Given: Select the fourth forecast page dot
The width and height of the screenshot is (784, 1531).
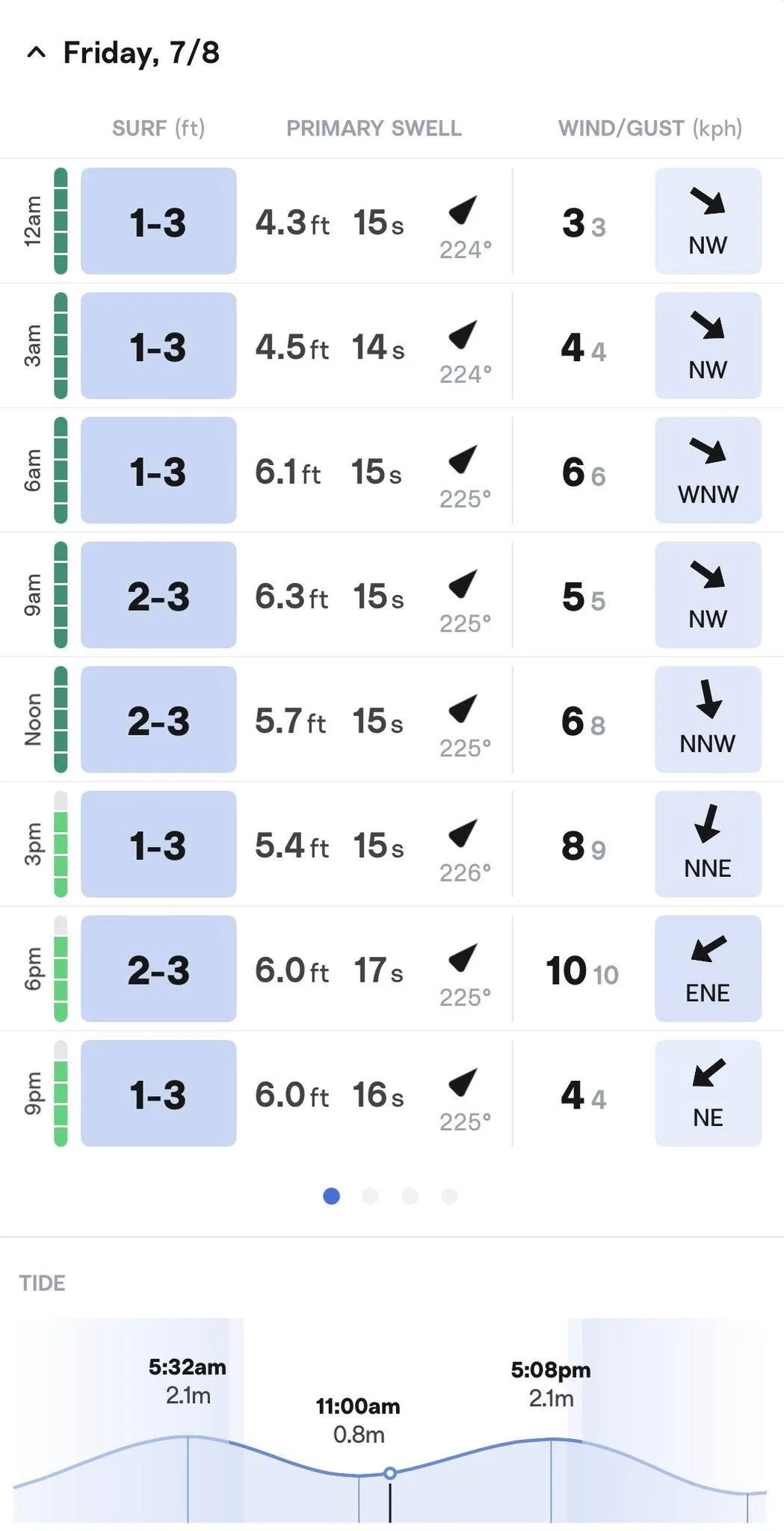Looking at the screenshot, I should [449, 1196].
